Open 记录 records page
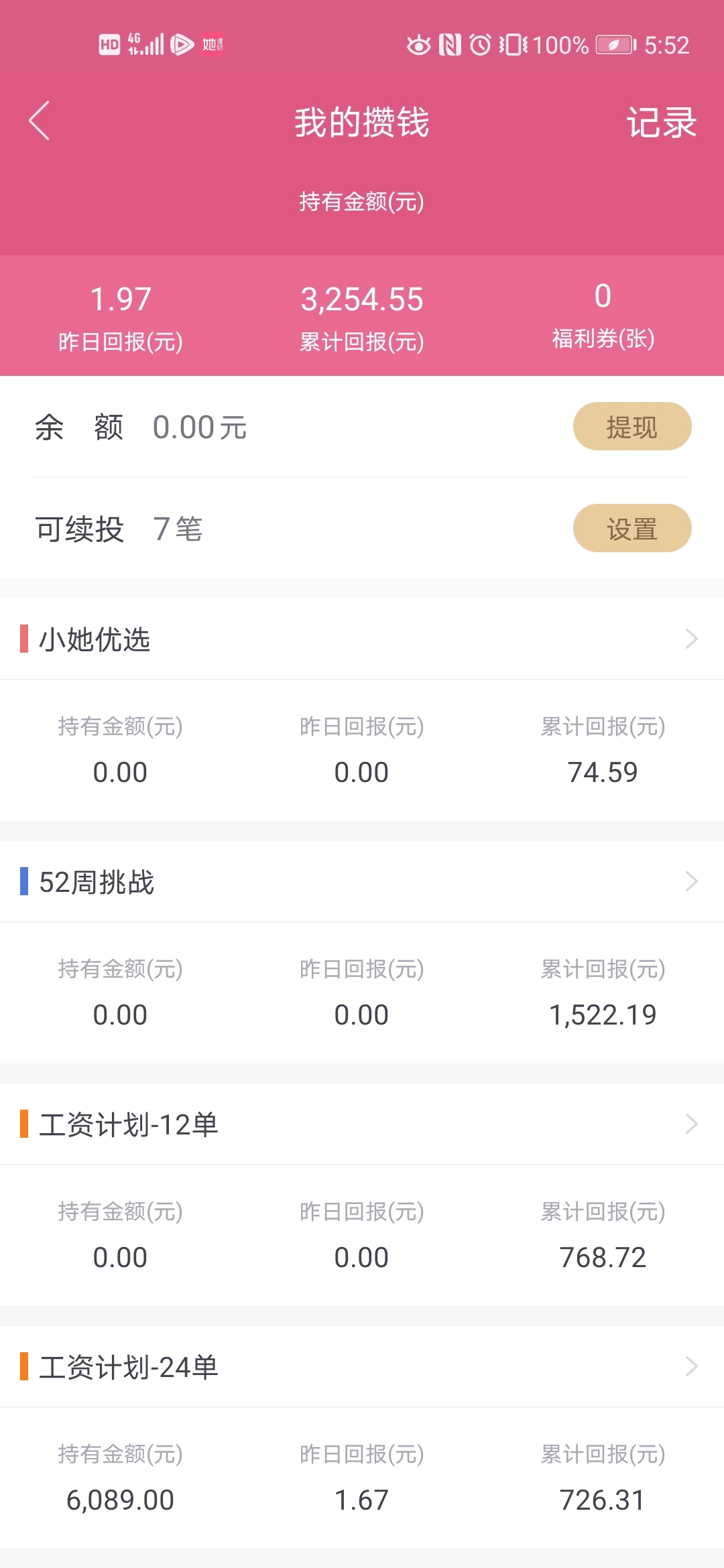Screen dimensions: 724x1568 [x=662, y=123]
